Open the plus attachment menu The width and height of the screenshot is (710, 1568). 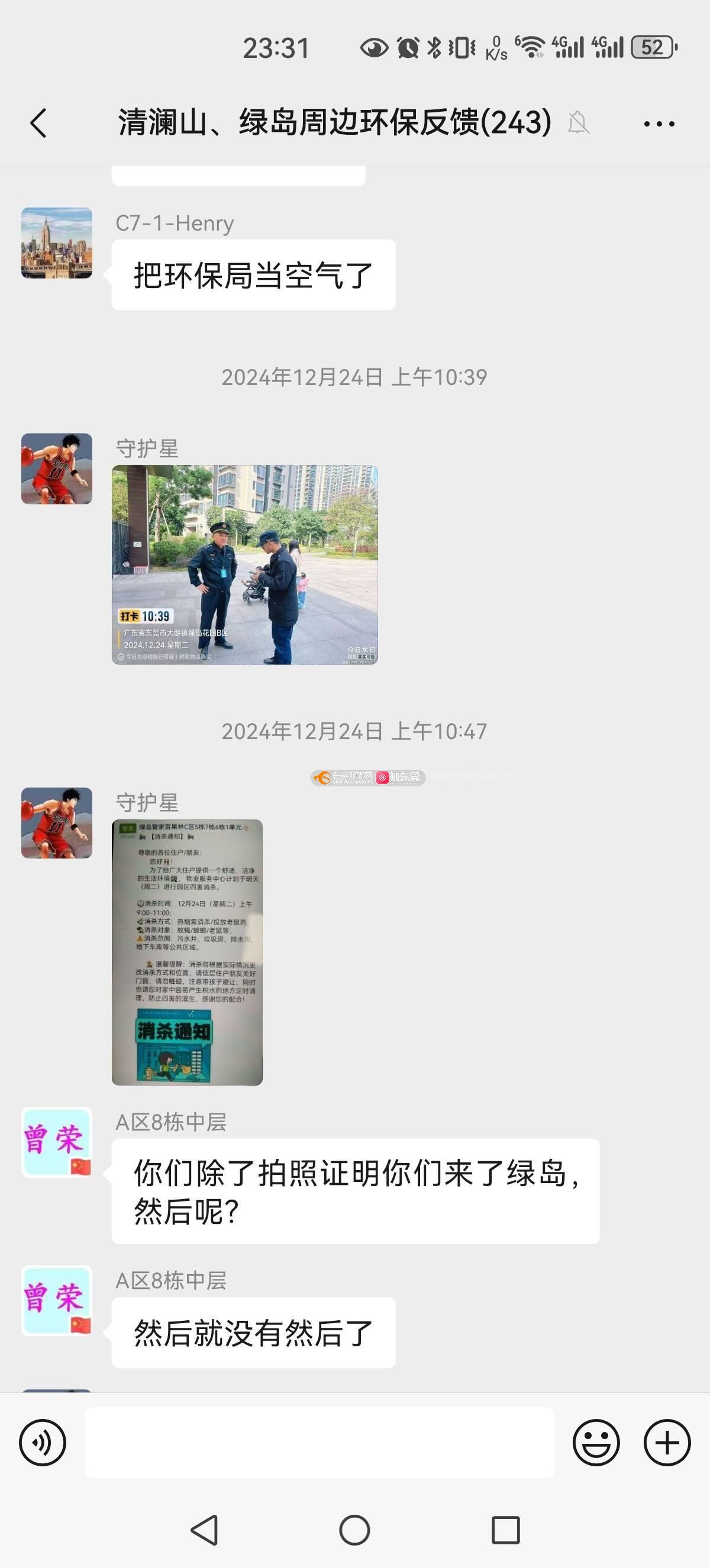coord(667,1442)
